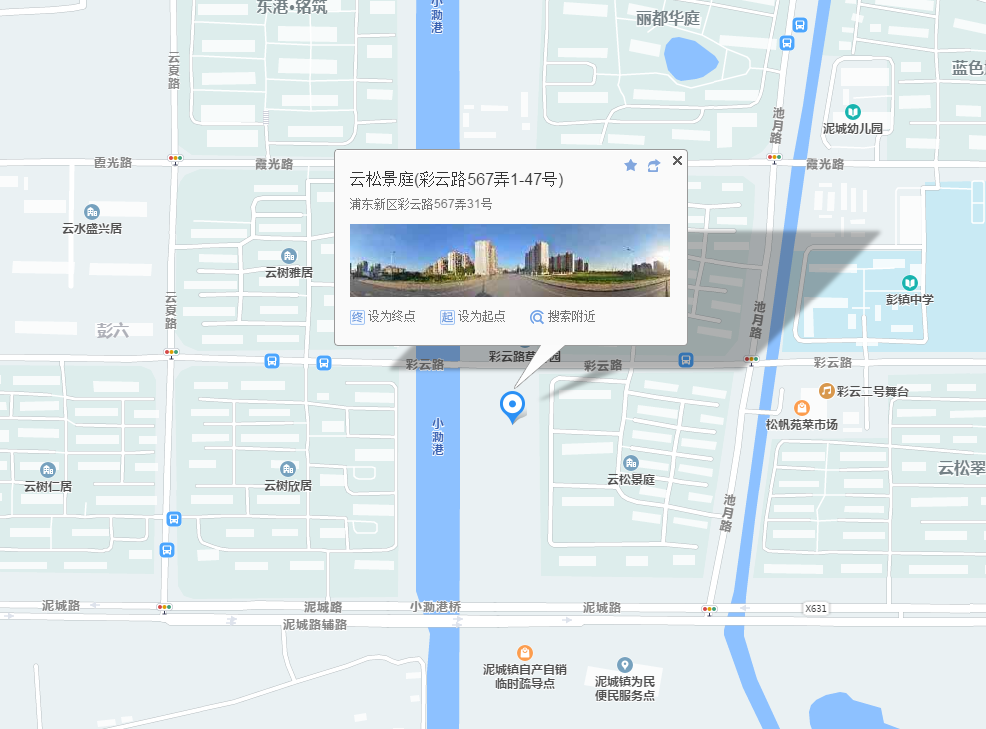Select the 云树雅居 residential marker
This screenshot has height=729, width=986.
(289, 256)
